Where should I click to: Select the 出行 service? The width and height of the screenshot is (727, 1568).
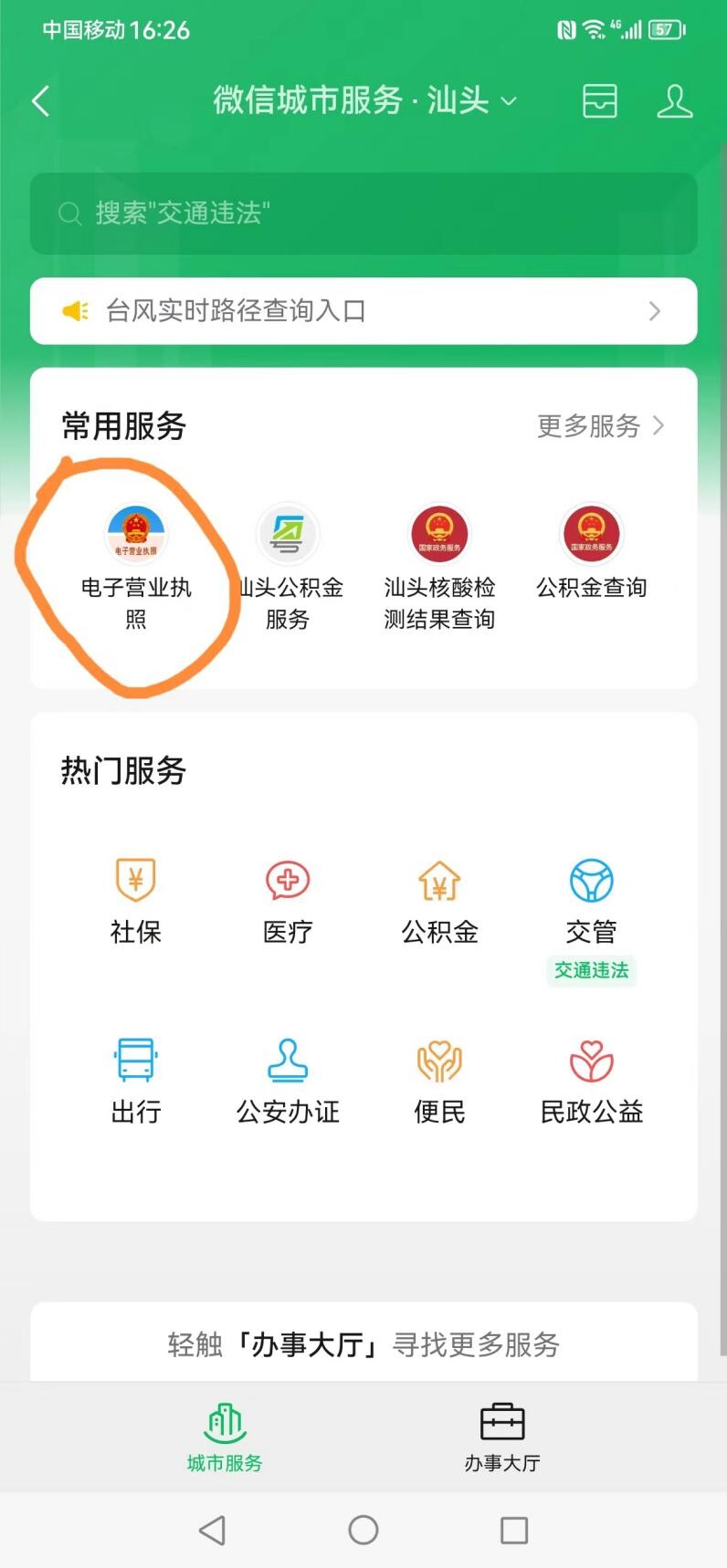coord(136,1081)
